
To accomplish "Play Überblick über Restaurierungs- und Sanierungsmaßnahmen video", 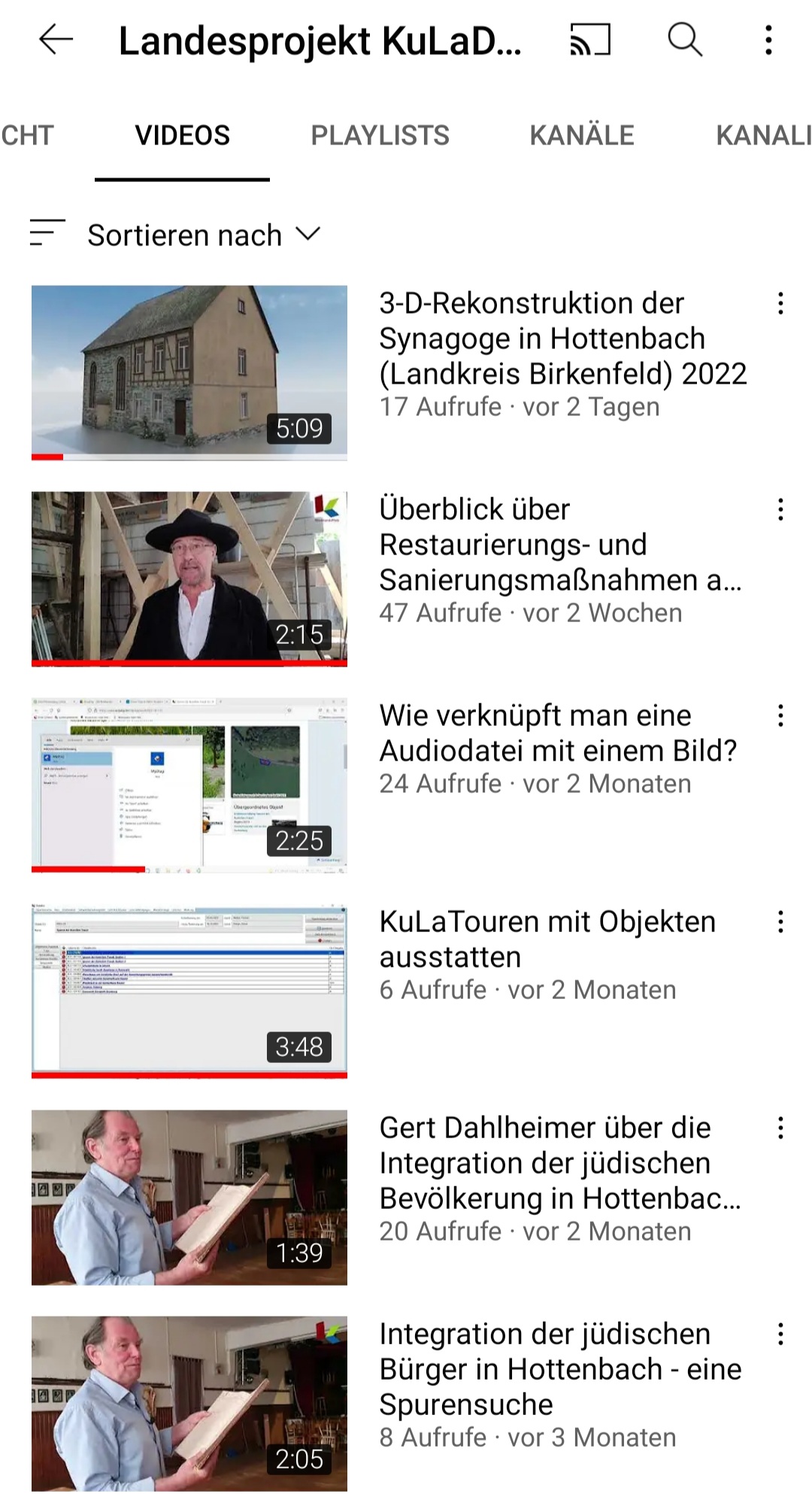I will point(189,578).
